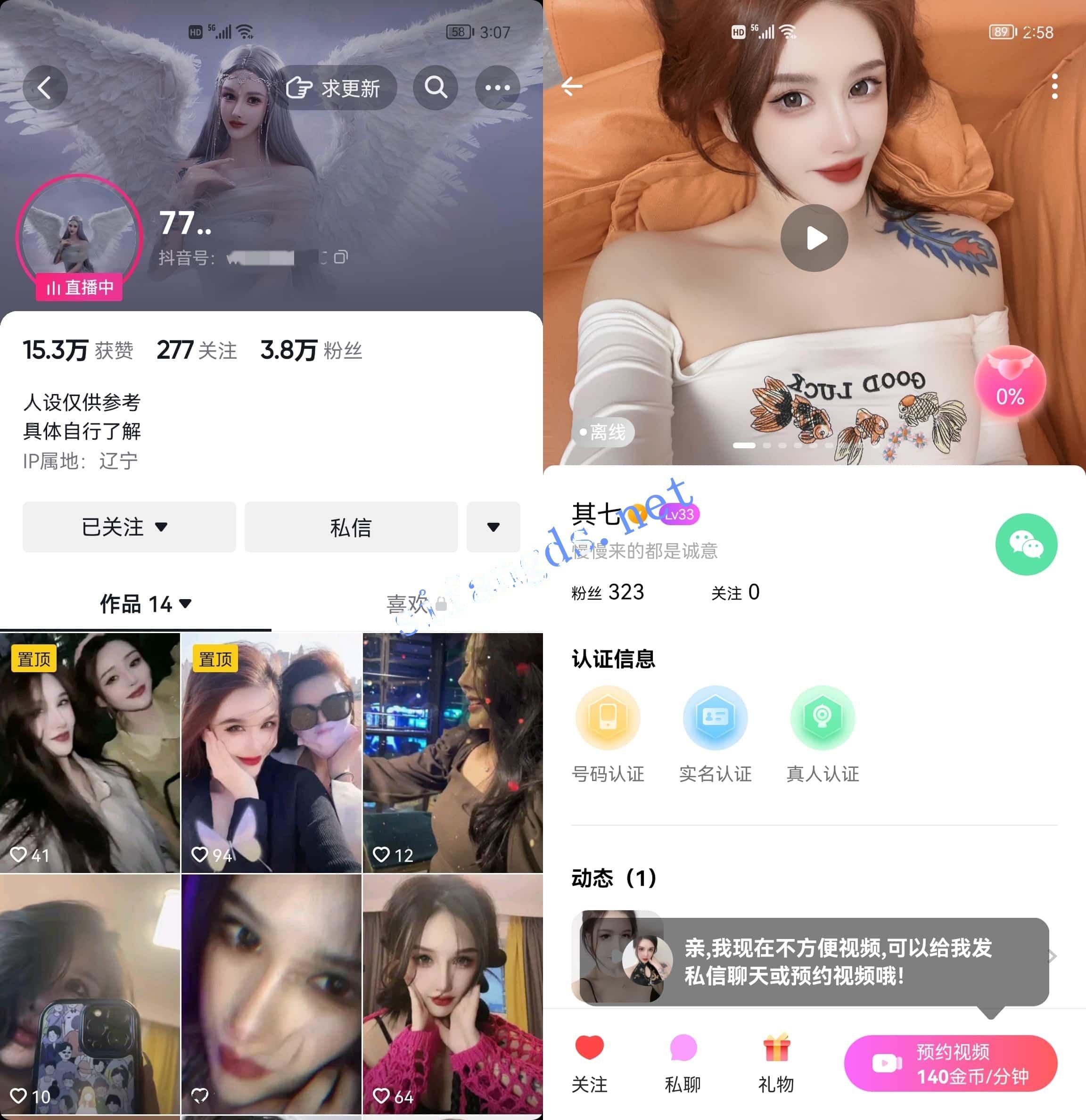
Task: Tap the green WeChat icon
Action: coord(1026,544)
